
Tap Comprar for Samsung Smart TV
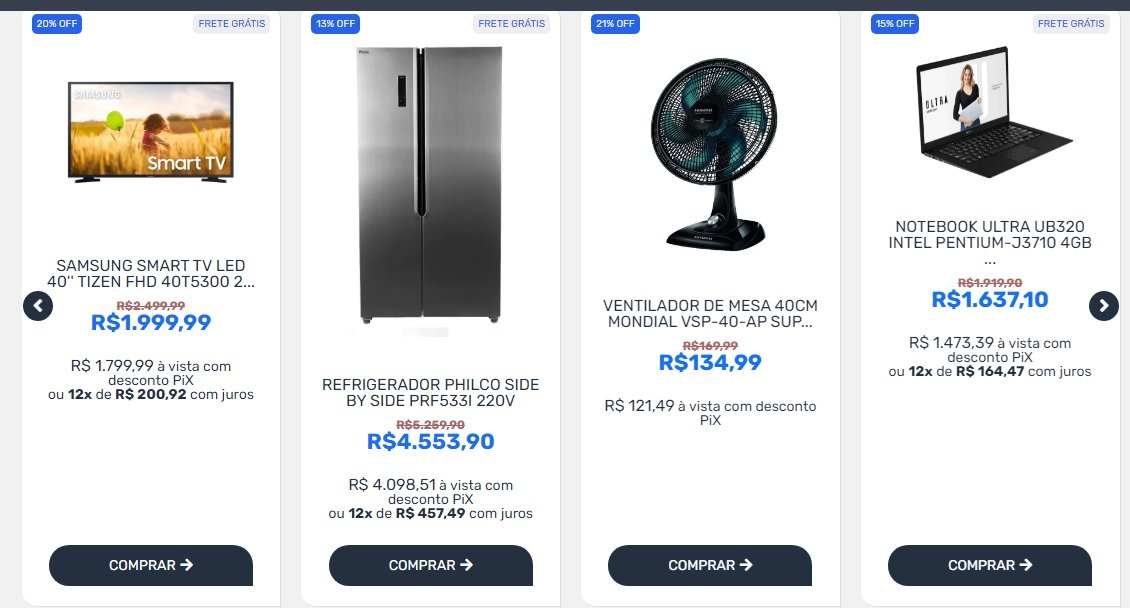(151, 565)
